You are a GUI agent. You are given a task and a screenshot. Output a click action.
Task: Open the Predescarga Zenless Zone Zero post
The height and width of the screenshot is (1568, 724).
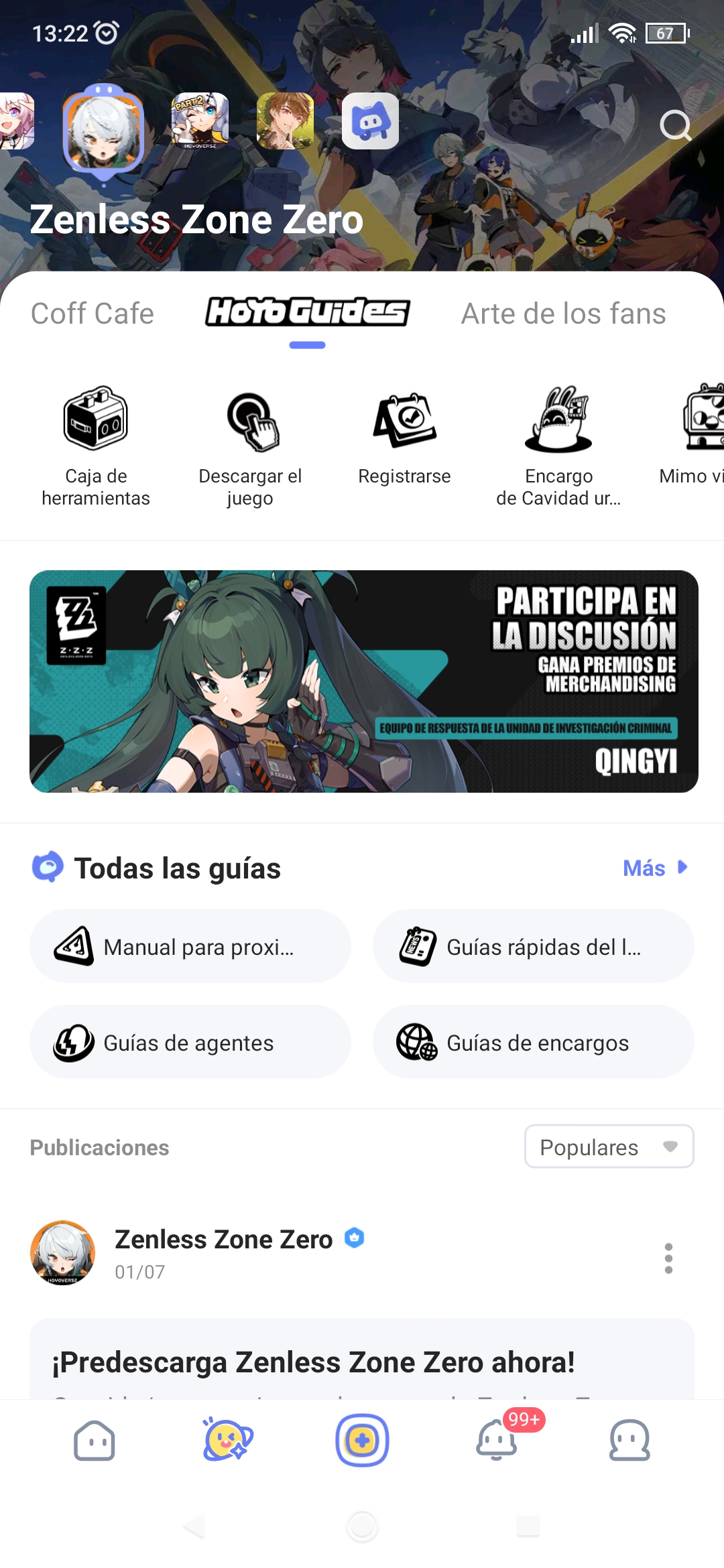coord(314,1362)
